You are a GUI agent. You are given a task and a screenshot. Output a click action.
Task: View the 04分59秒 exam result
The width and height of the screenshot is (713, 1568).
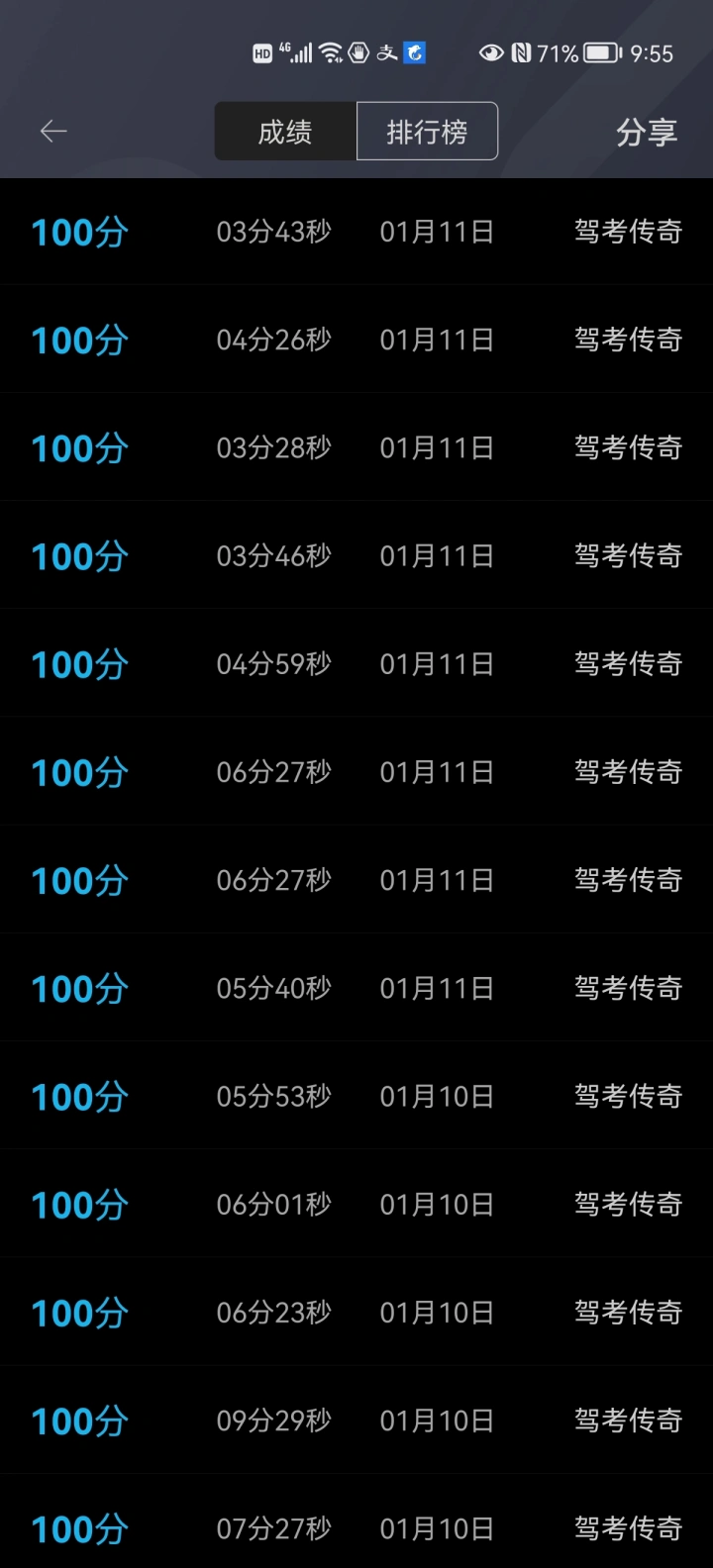tap(356, 664)
